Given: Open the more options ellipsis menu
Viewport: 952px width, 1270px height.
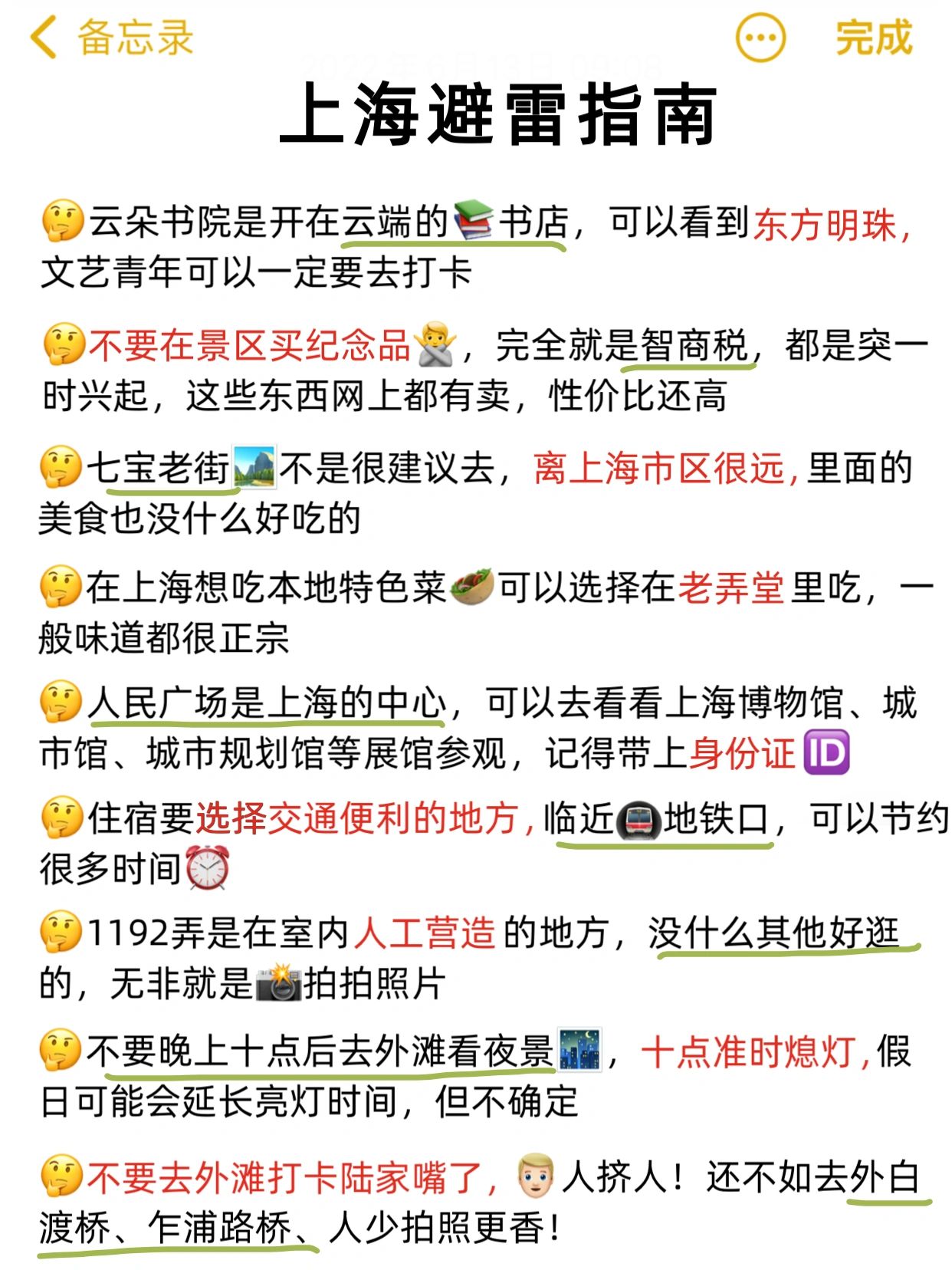Looking at the screenshot, I should (760, 38).
